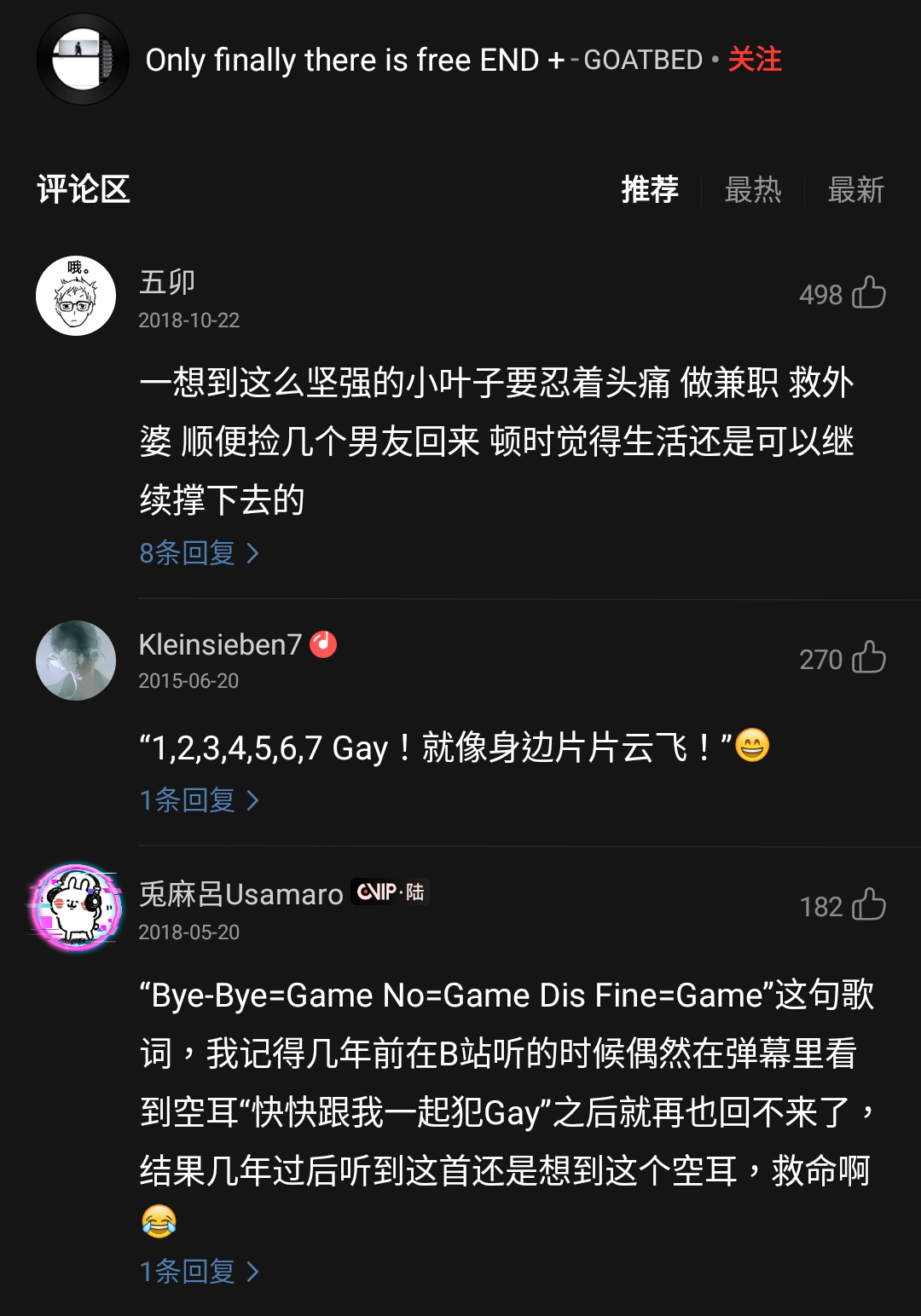
Task: Switch to the 最热 comments tab
Action: (x=753, y=189)
